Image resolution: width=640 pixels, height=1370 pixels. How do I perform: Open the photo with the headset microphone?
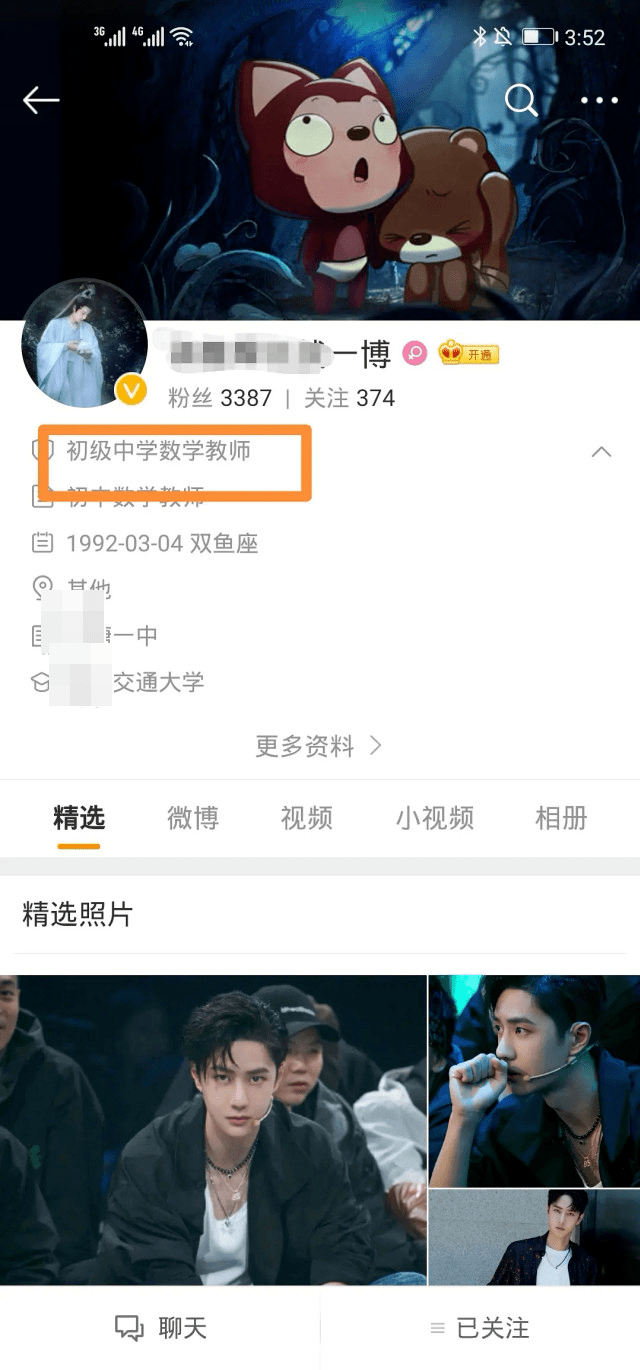pos(534,1080)
